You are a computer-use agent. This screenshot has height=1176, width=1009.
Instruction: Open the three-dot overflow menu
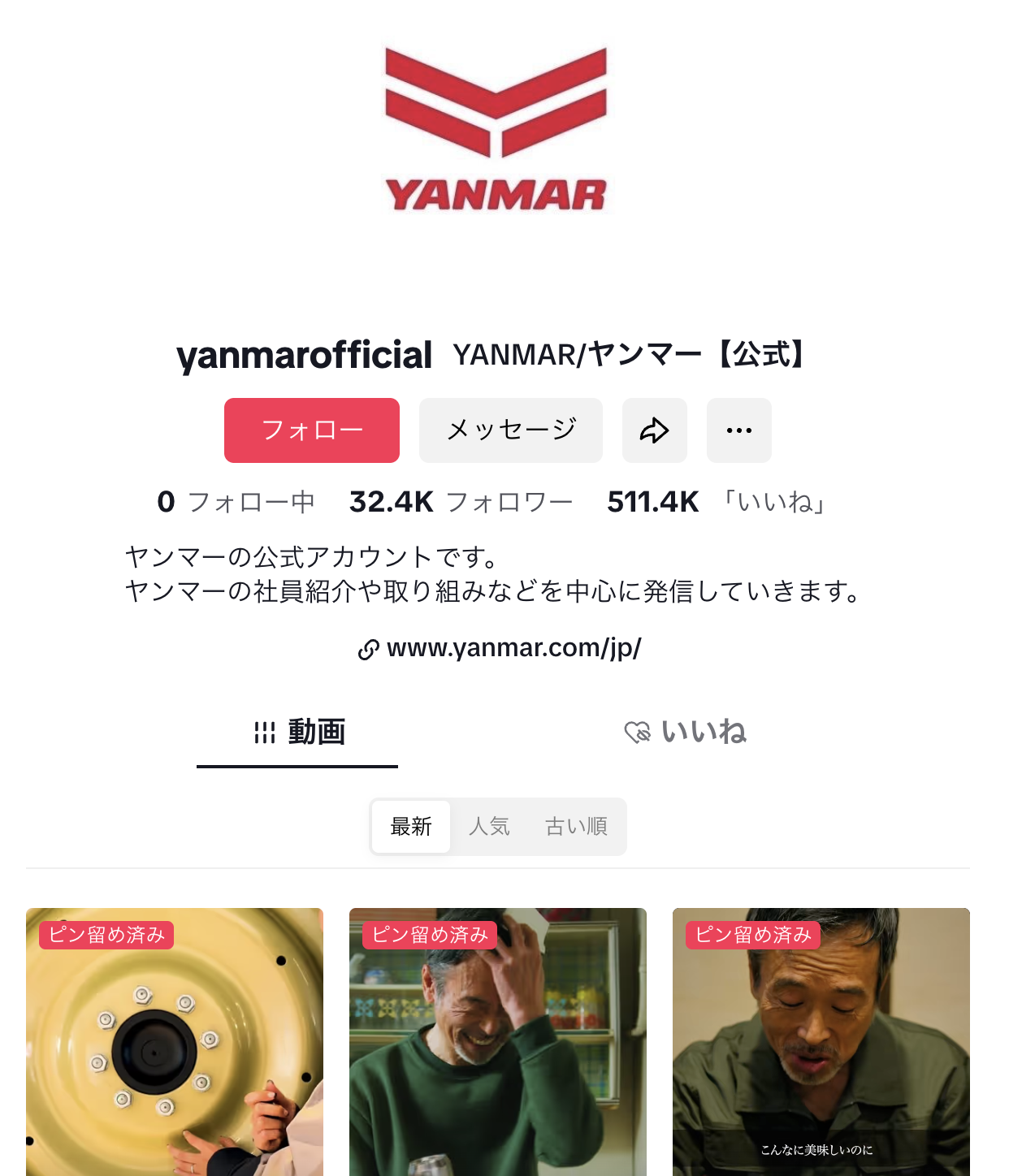pos(738,430)
